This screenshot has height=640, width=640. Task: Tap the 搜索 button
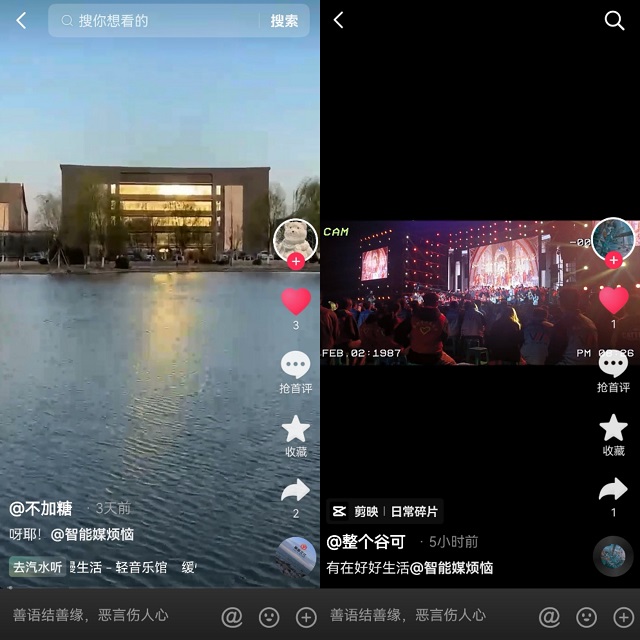coord(284,20)
